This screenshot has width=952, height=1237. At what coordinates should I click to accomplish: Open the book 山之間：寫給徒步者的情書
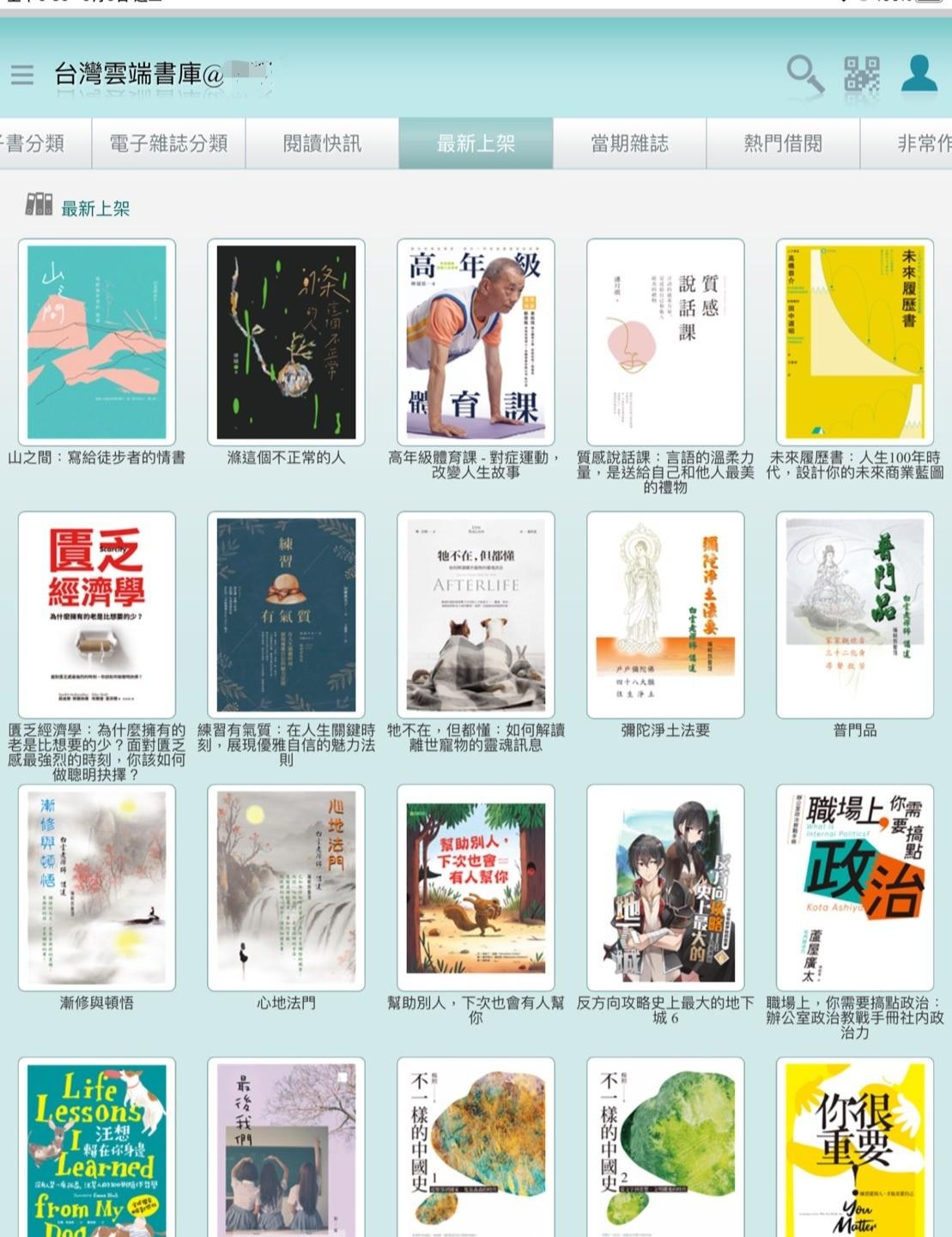[x=97, y=343]
